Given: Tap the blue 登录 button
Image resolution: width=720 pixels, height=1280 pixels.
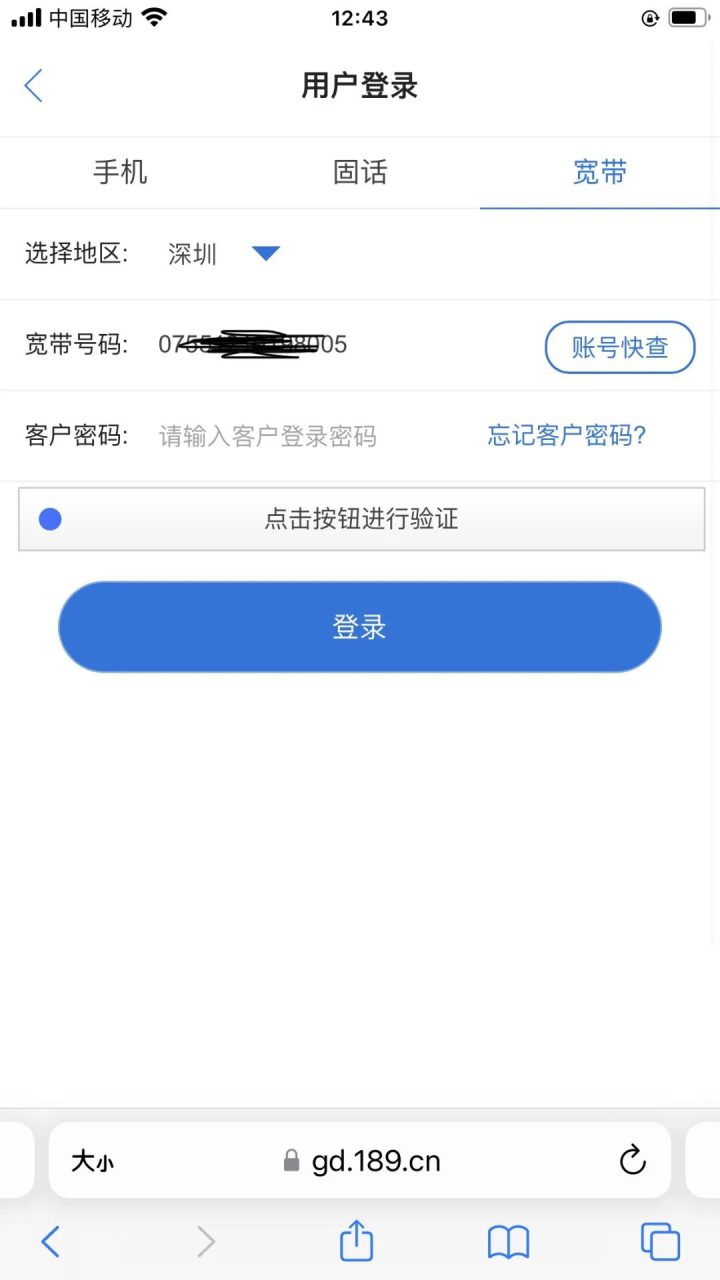Looking at the screenshot, I should tap(360, 627).
